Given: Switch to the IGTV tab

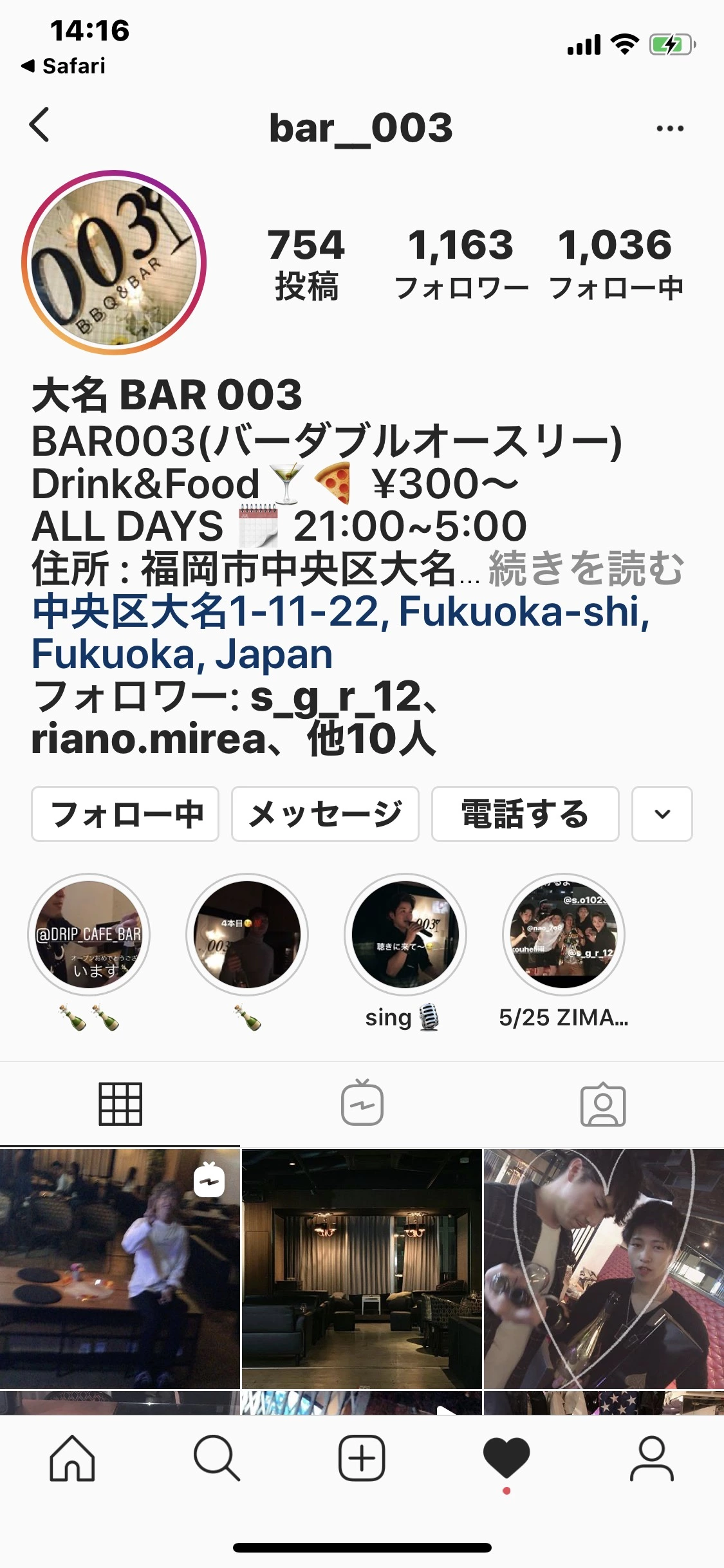Looking at the screenshot, I should (362, 1103).
